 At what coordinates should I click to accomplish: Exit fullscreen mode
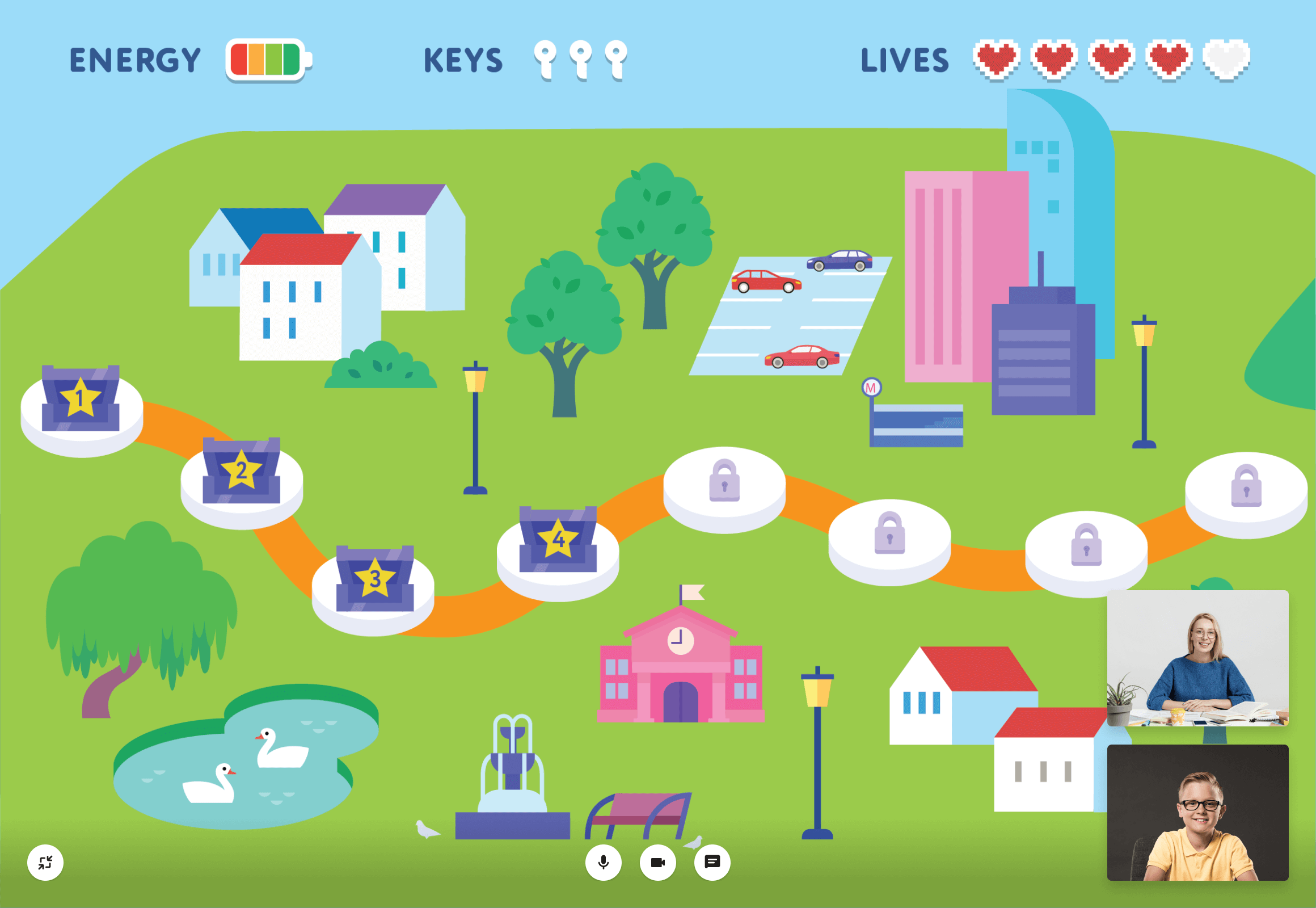45,863
